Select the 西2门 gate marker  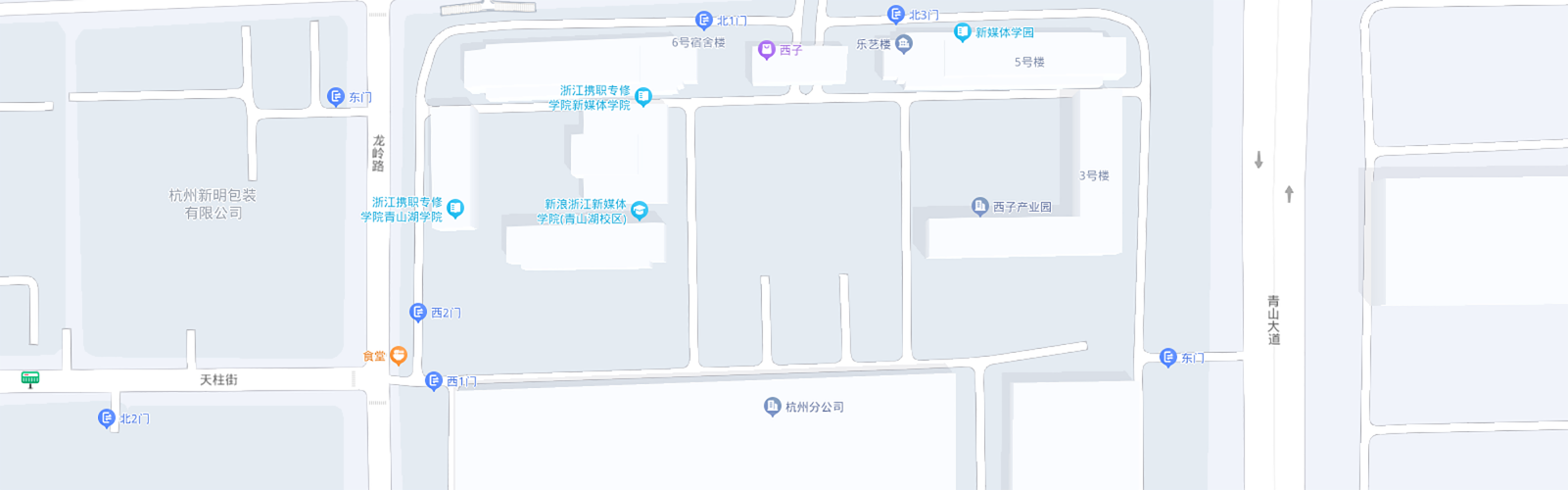point(418,312)
